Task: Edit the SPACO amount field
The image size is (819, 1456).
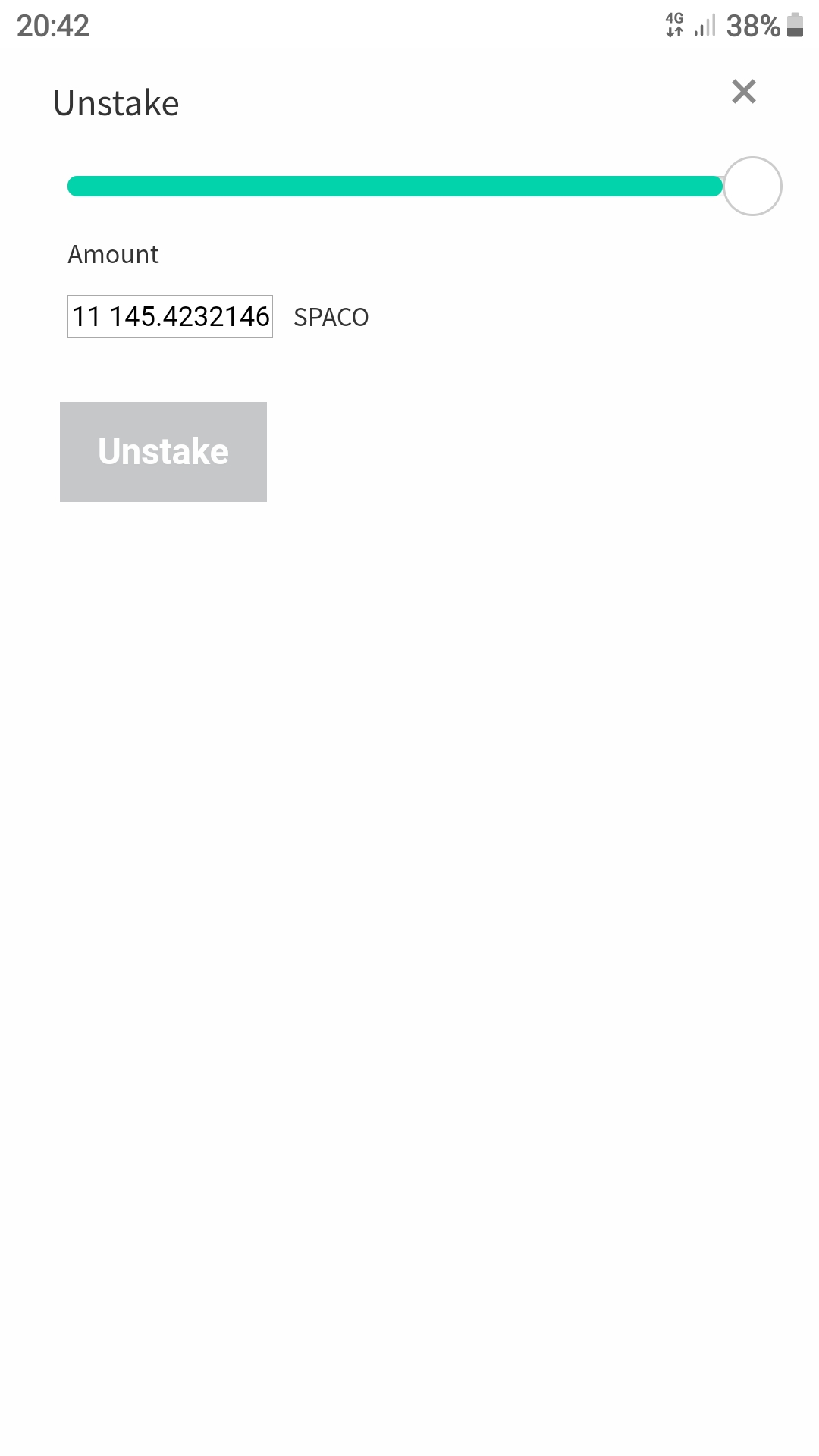Action: coord(170,316)
